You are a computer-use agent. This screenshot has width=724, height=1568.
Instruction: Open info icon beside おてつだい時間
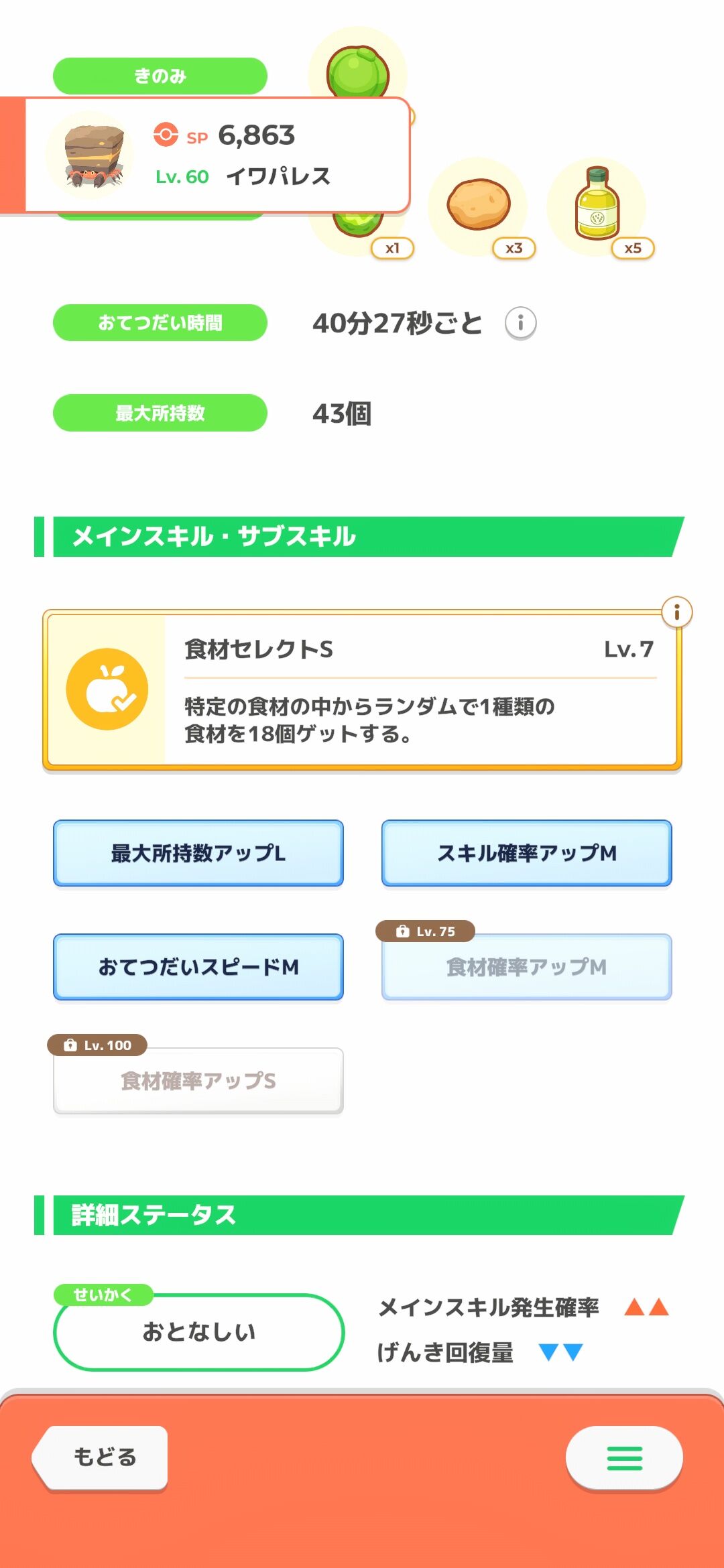coord(520,323)
